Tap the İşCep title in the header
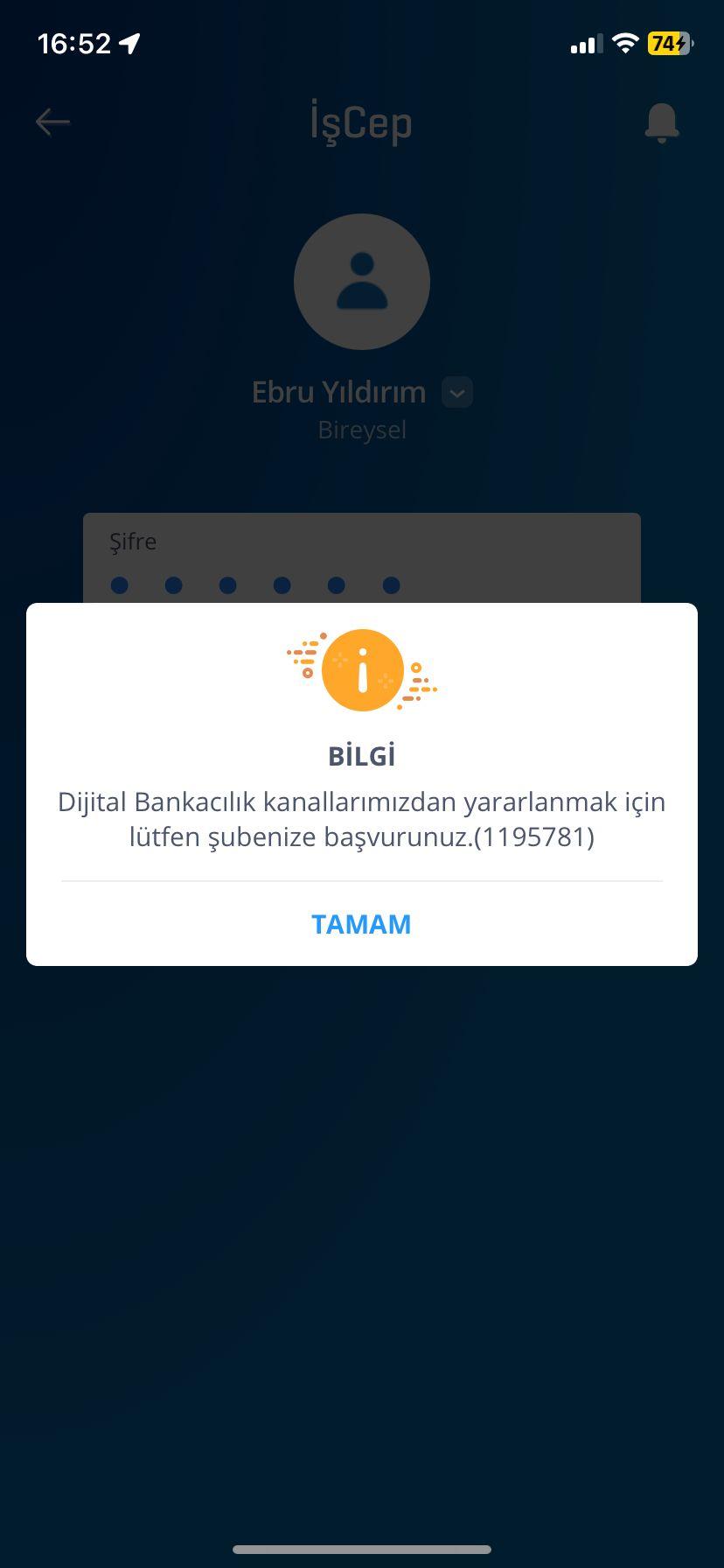724x1568 pixels. 361,122
